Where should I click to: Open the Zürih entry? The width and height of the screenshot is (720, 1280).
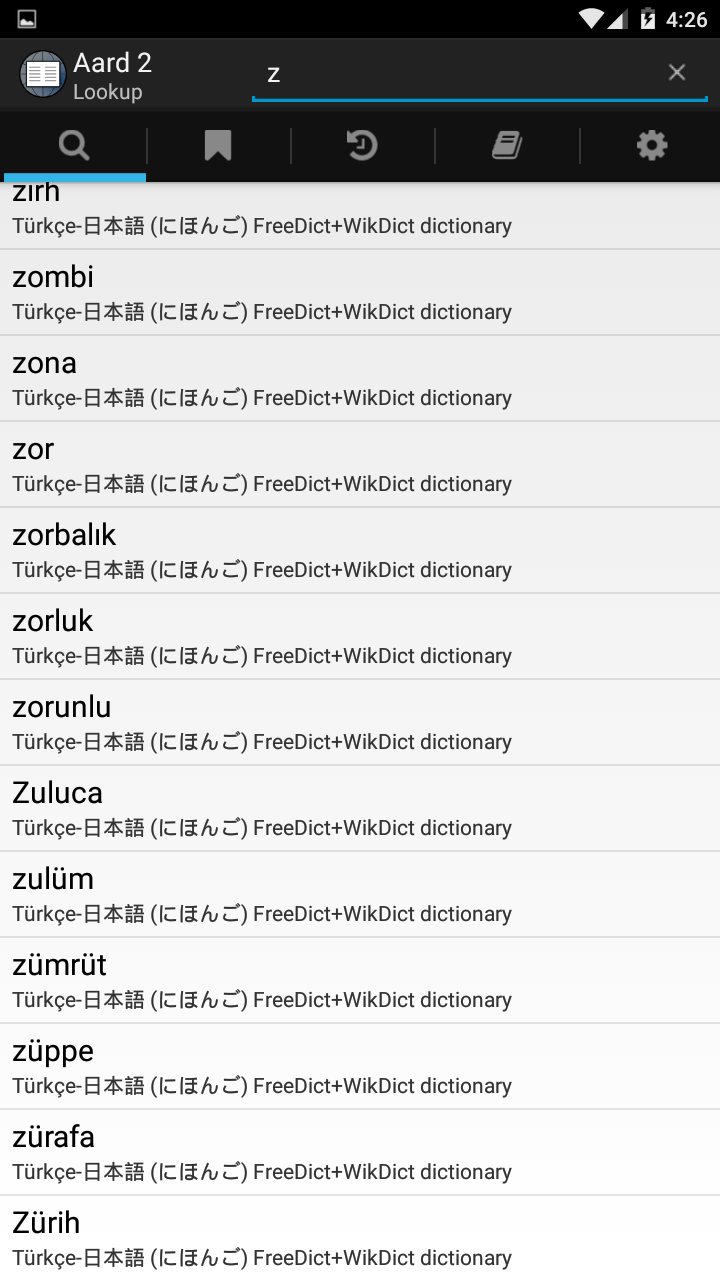coord(360,1238)
